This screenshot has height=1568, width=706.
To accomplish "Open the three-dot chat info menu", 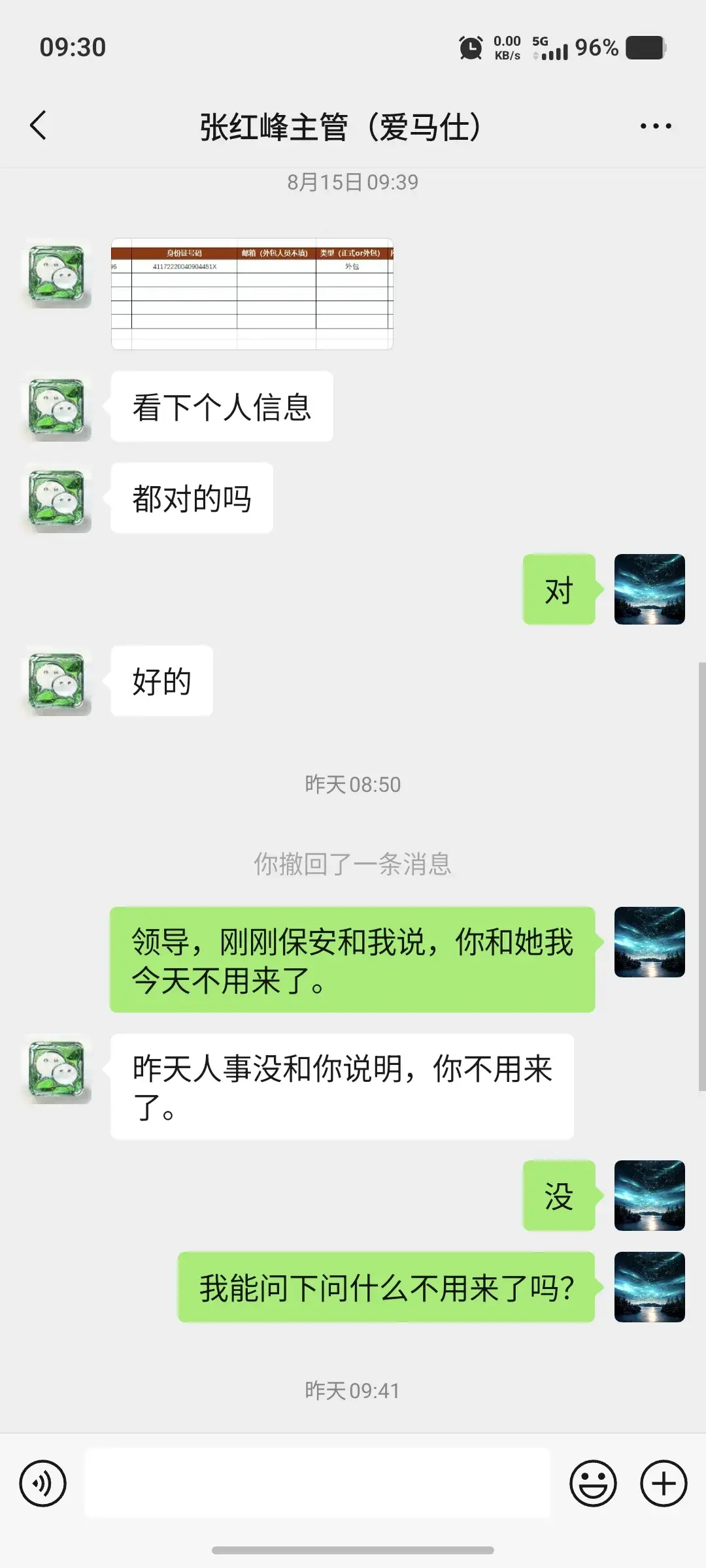I will (656, 126).
